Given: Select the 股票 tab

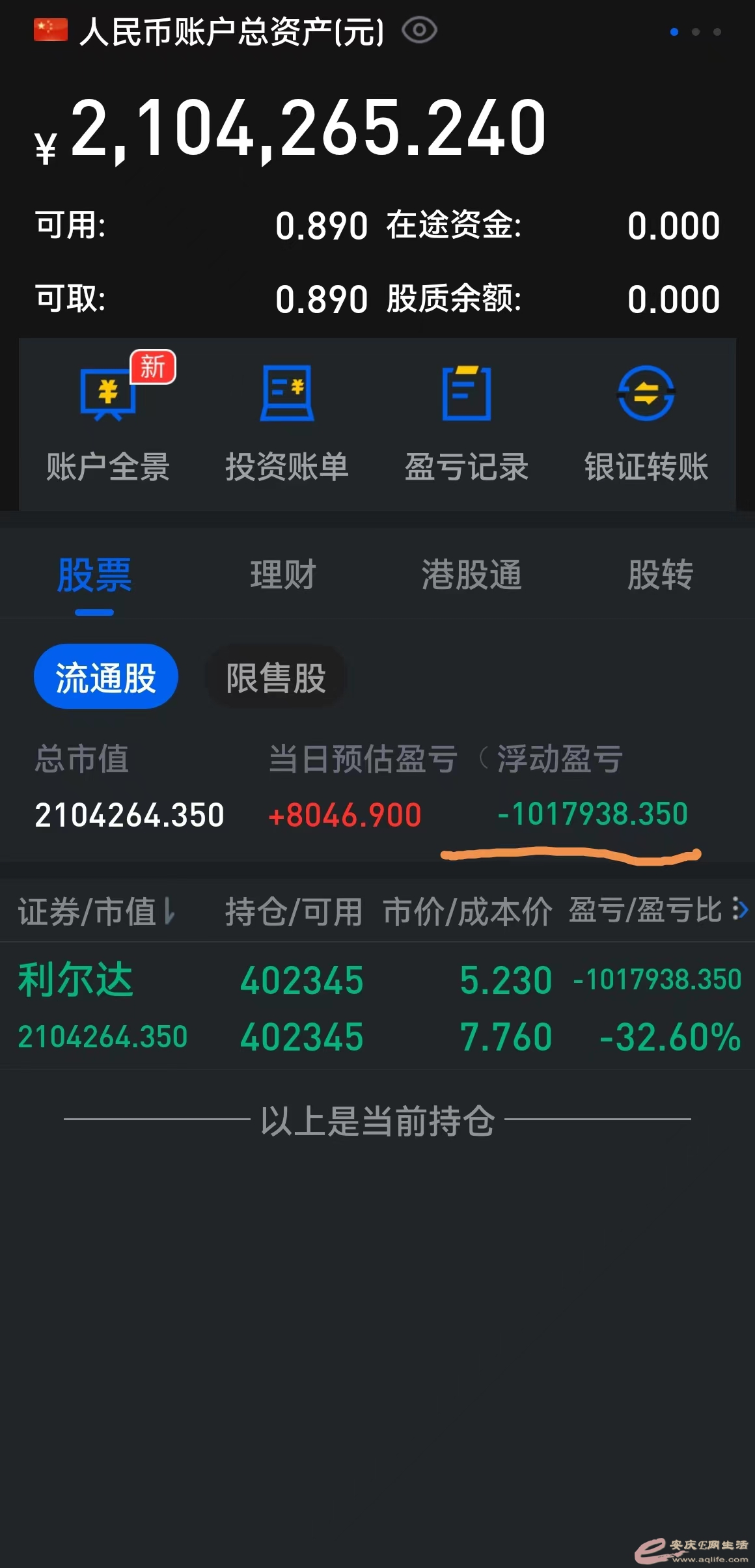Looking at the screenshot, I should click(94, 575).
